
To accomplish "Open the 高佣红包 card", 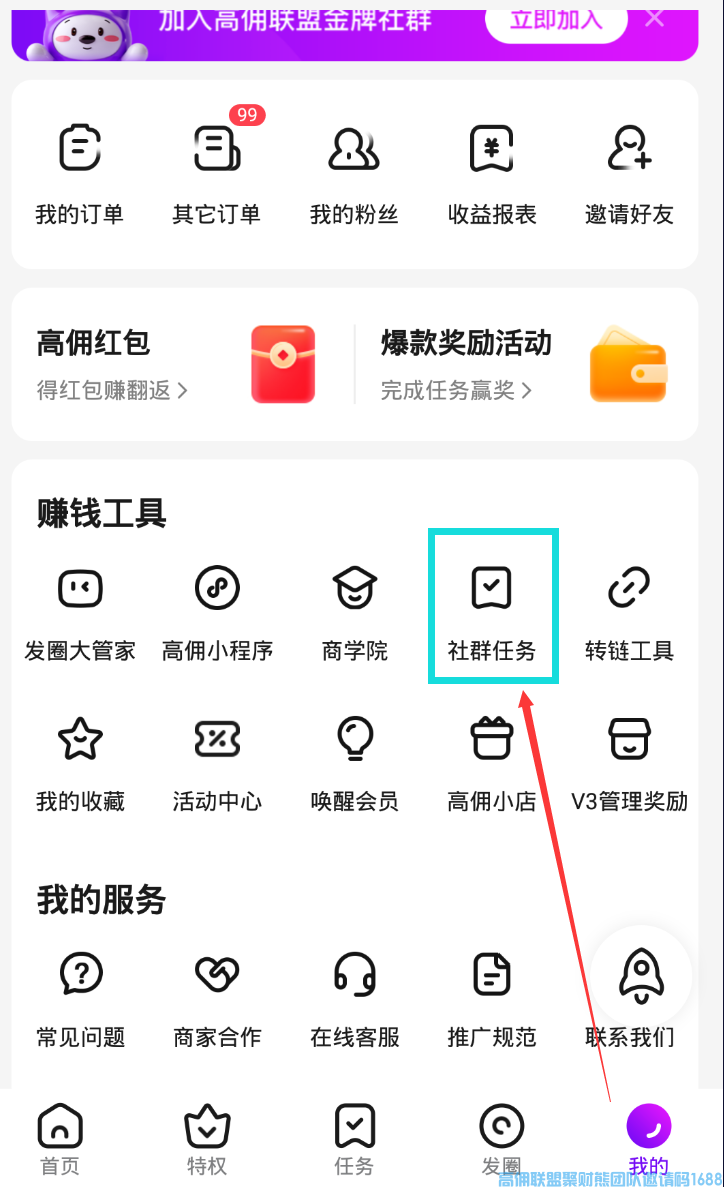I will point(175,364).
